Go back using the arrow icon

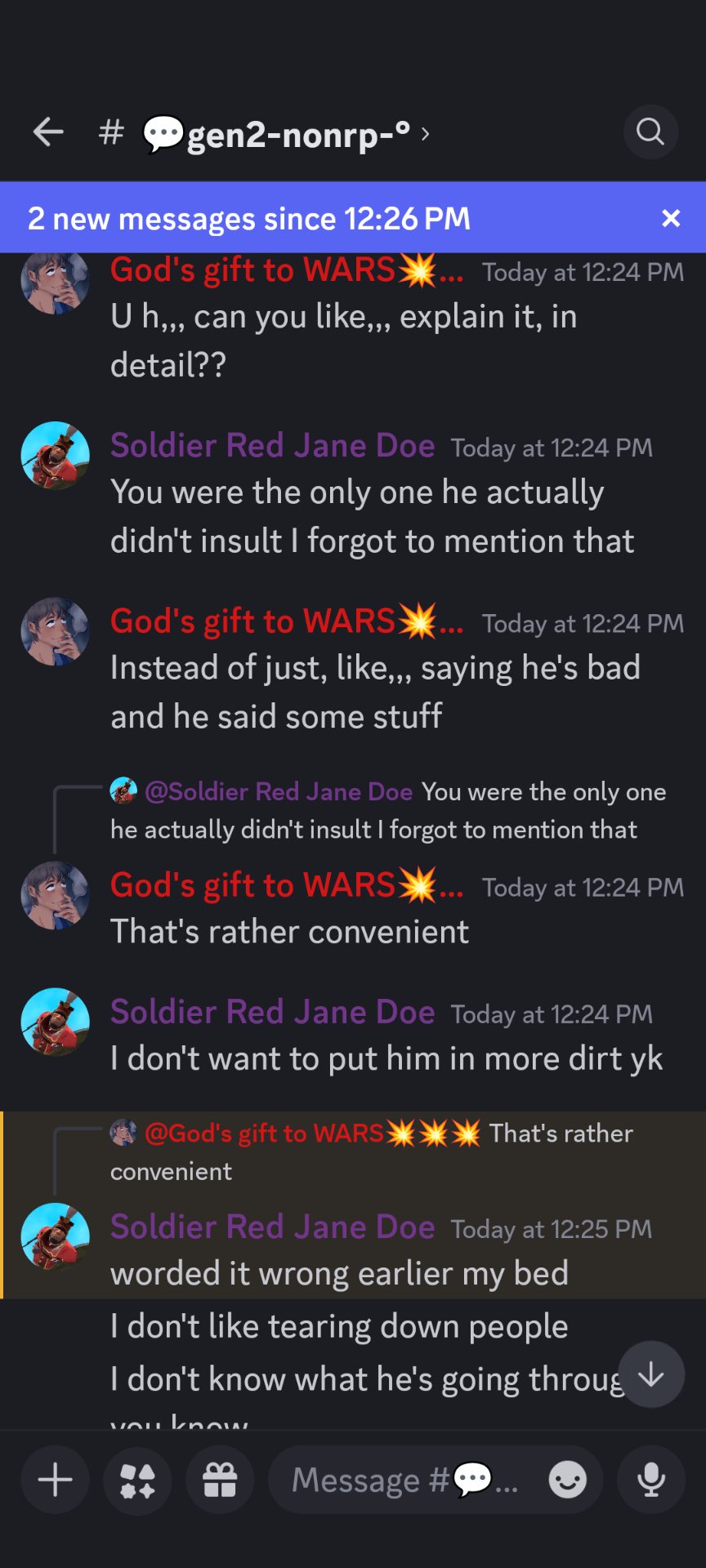click(x=48, y=131)
